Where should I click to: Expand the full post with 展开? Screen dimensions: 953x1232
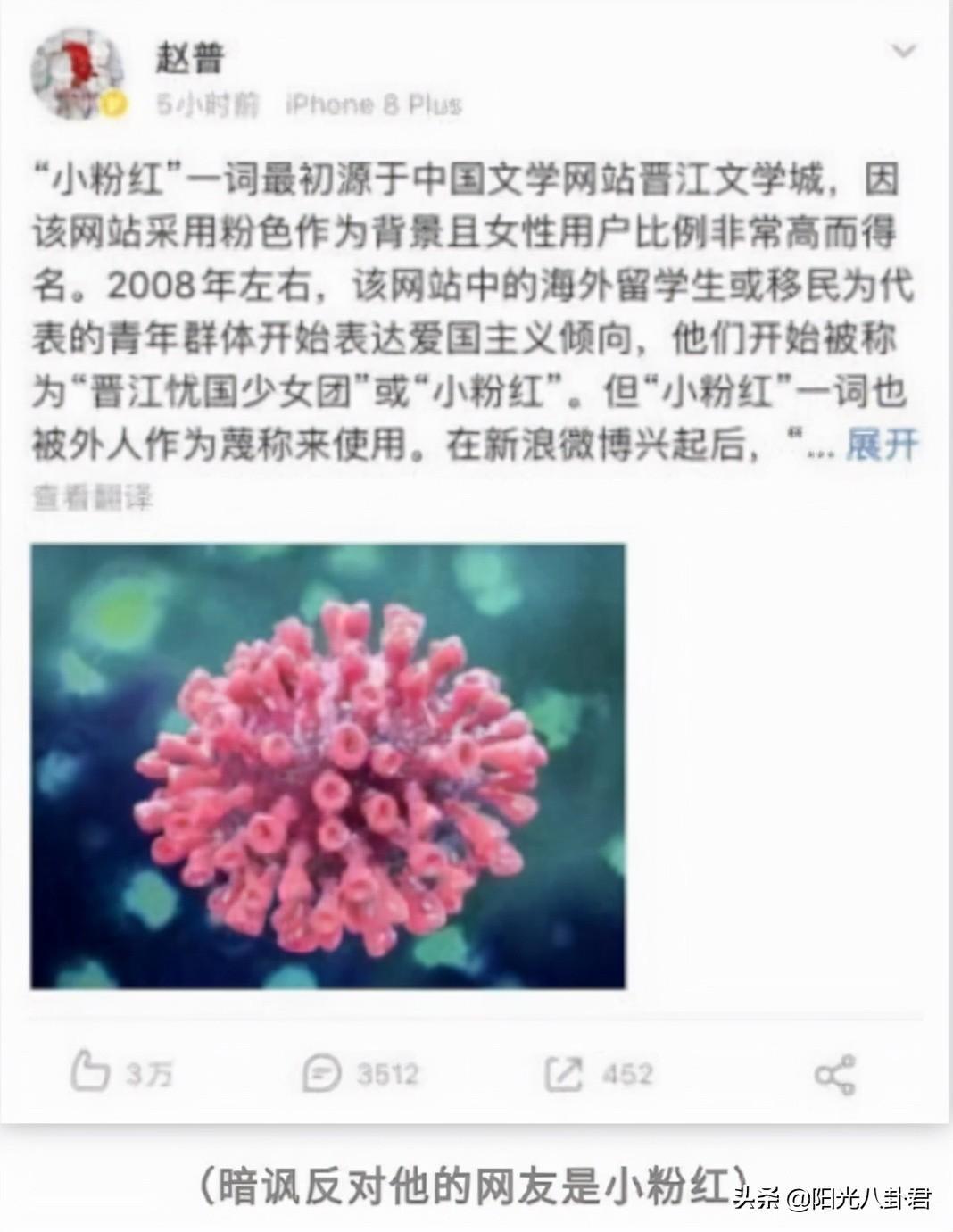point(882,445)
